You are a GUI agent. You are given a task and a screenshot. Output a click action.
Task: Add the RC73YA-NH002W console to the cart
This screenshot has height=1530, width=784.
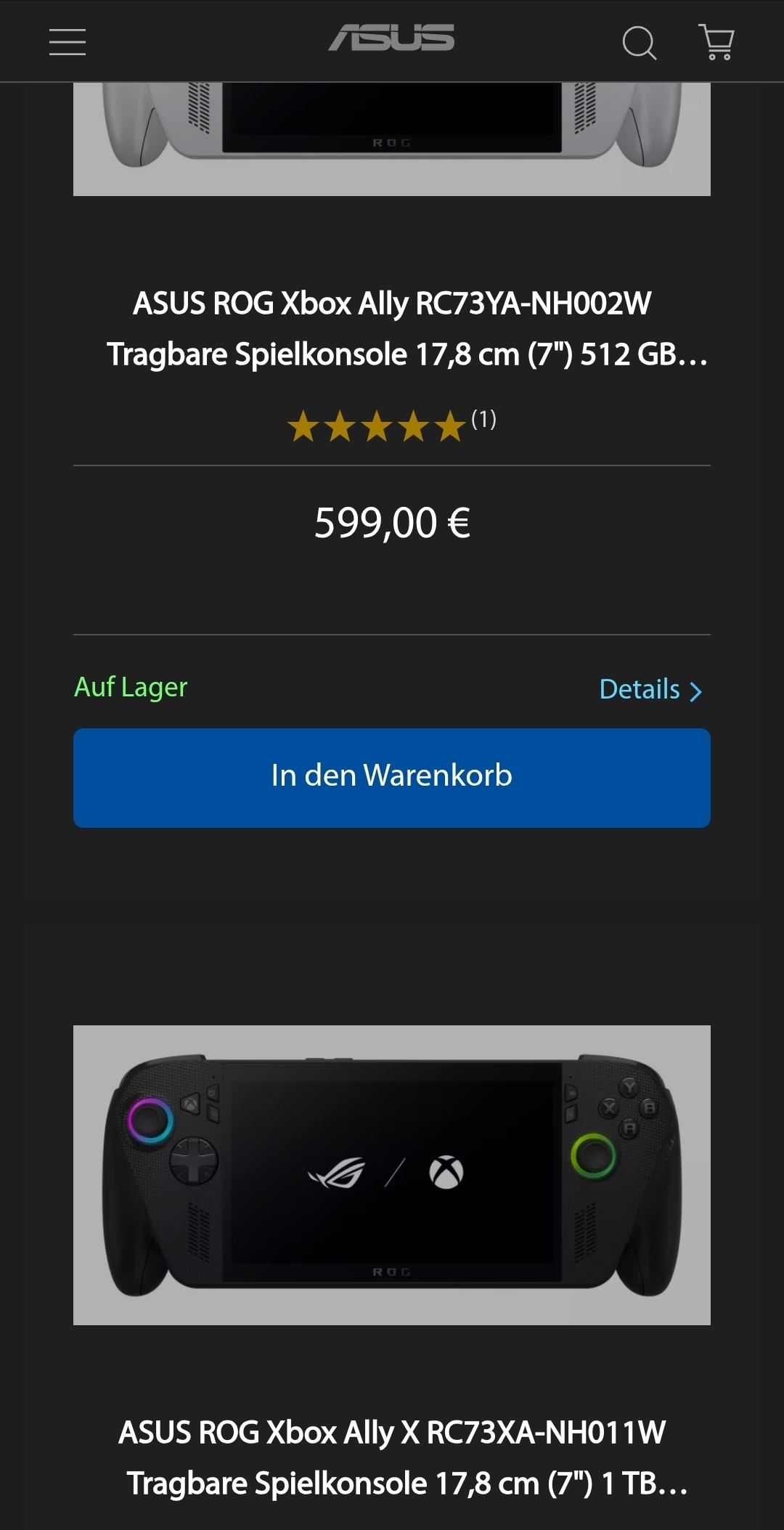click(x=392, y=777)
